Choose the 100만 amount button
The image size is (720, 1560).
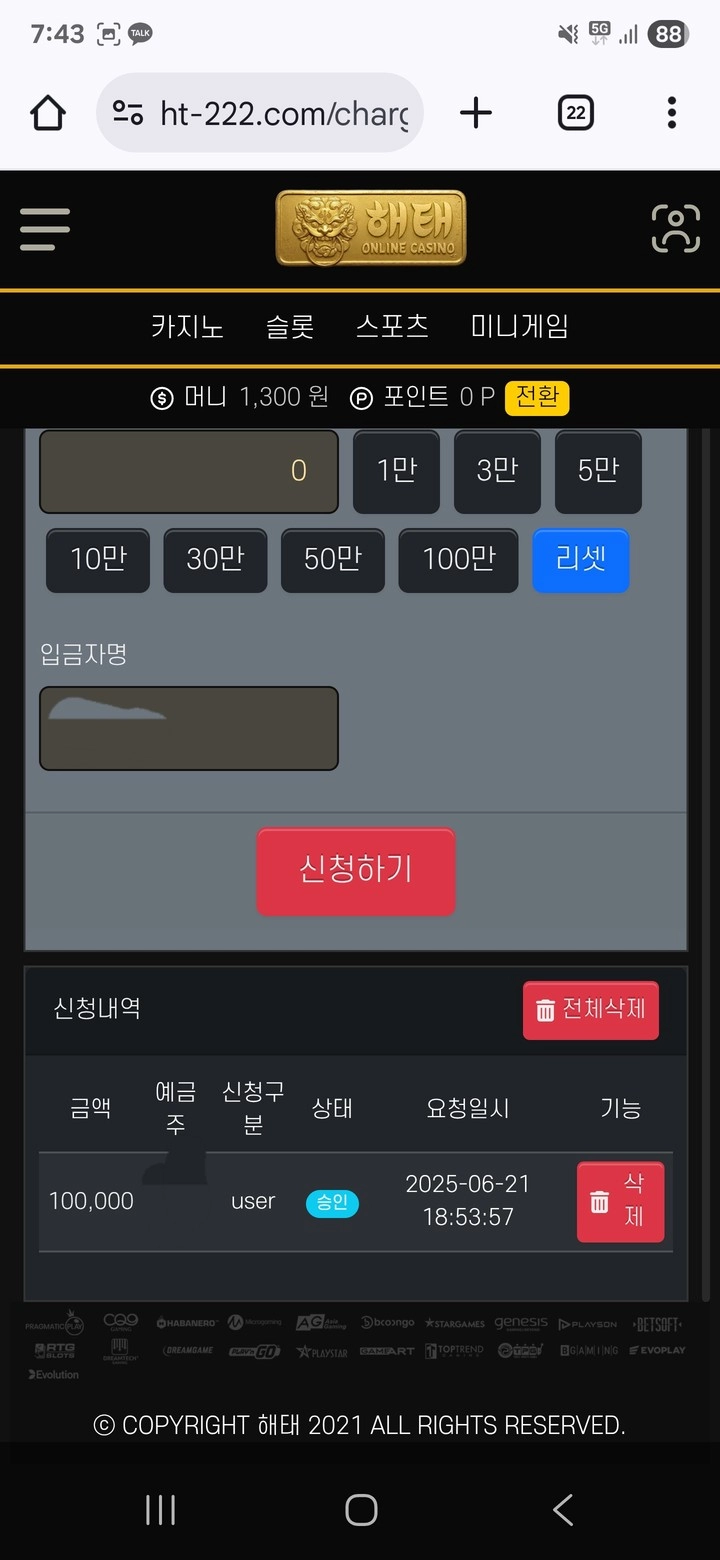(x=458, y=559)
